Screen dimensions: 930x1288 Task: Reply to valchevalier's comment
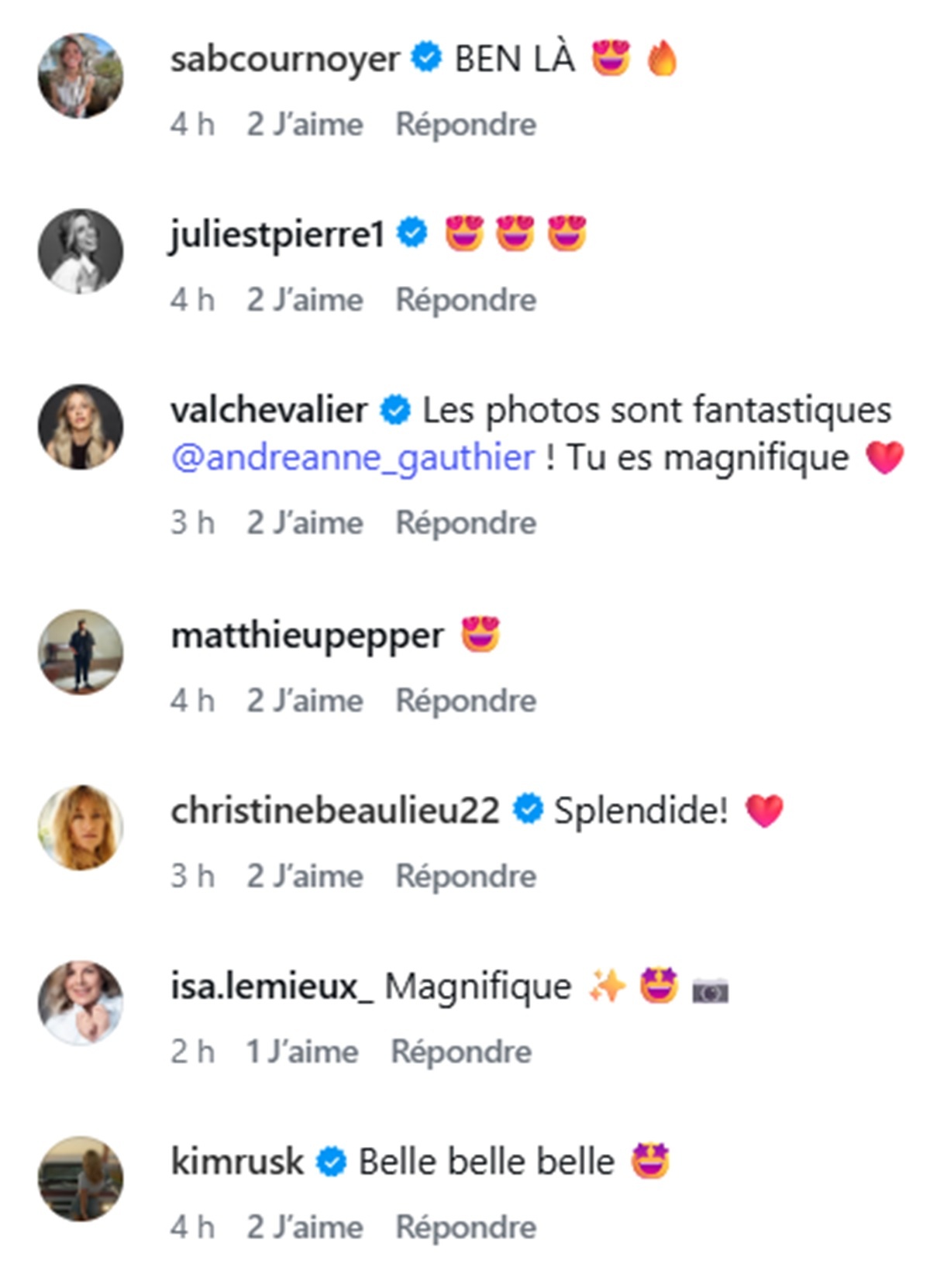pos(466,523)
